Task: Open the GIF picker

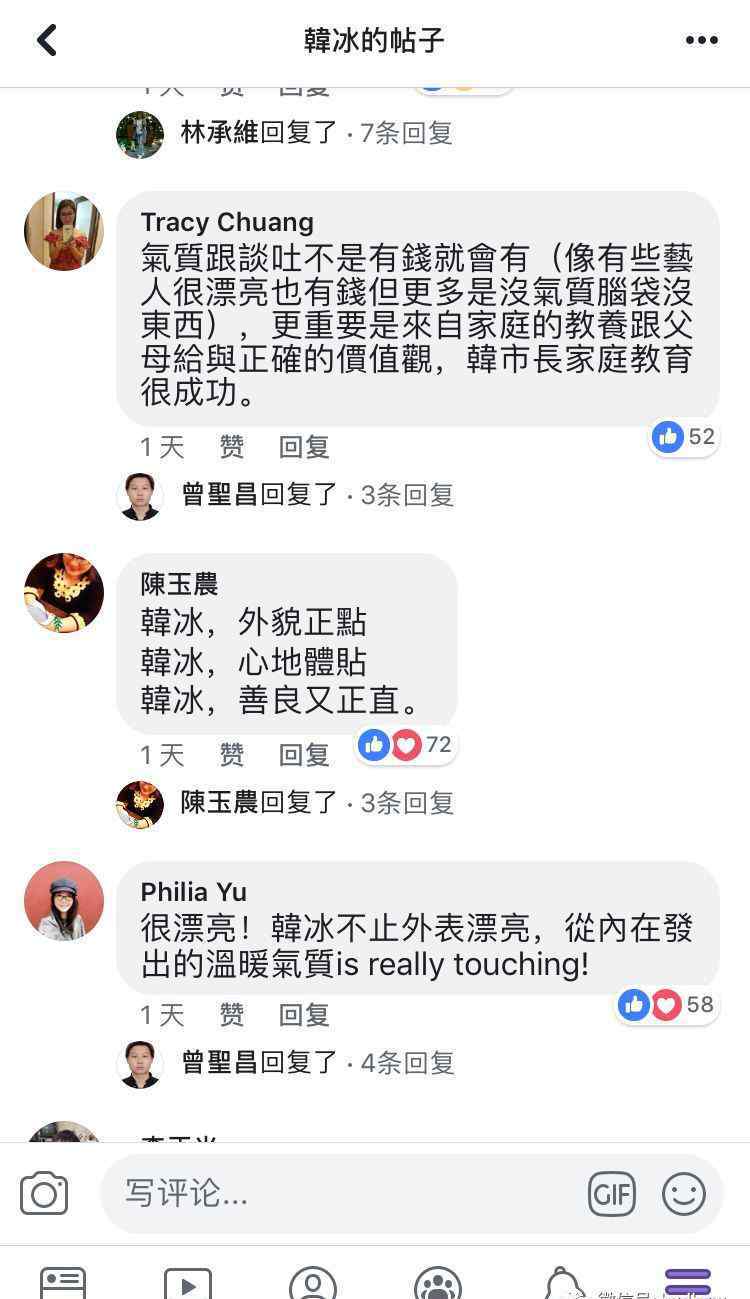Action: (612, 1194)
